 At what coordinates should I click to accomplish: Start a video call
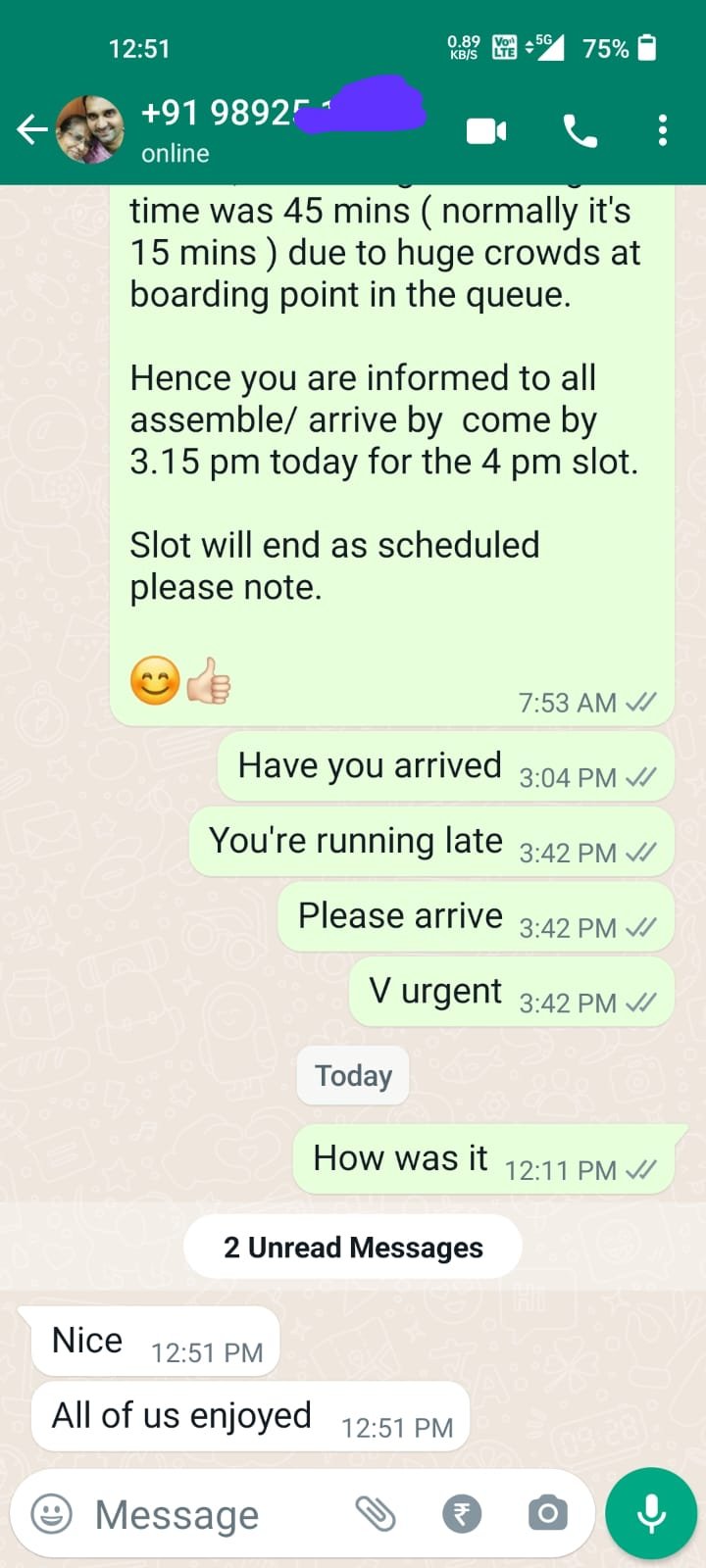pos(486,130)
